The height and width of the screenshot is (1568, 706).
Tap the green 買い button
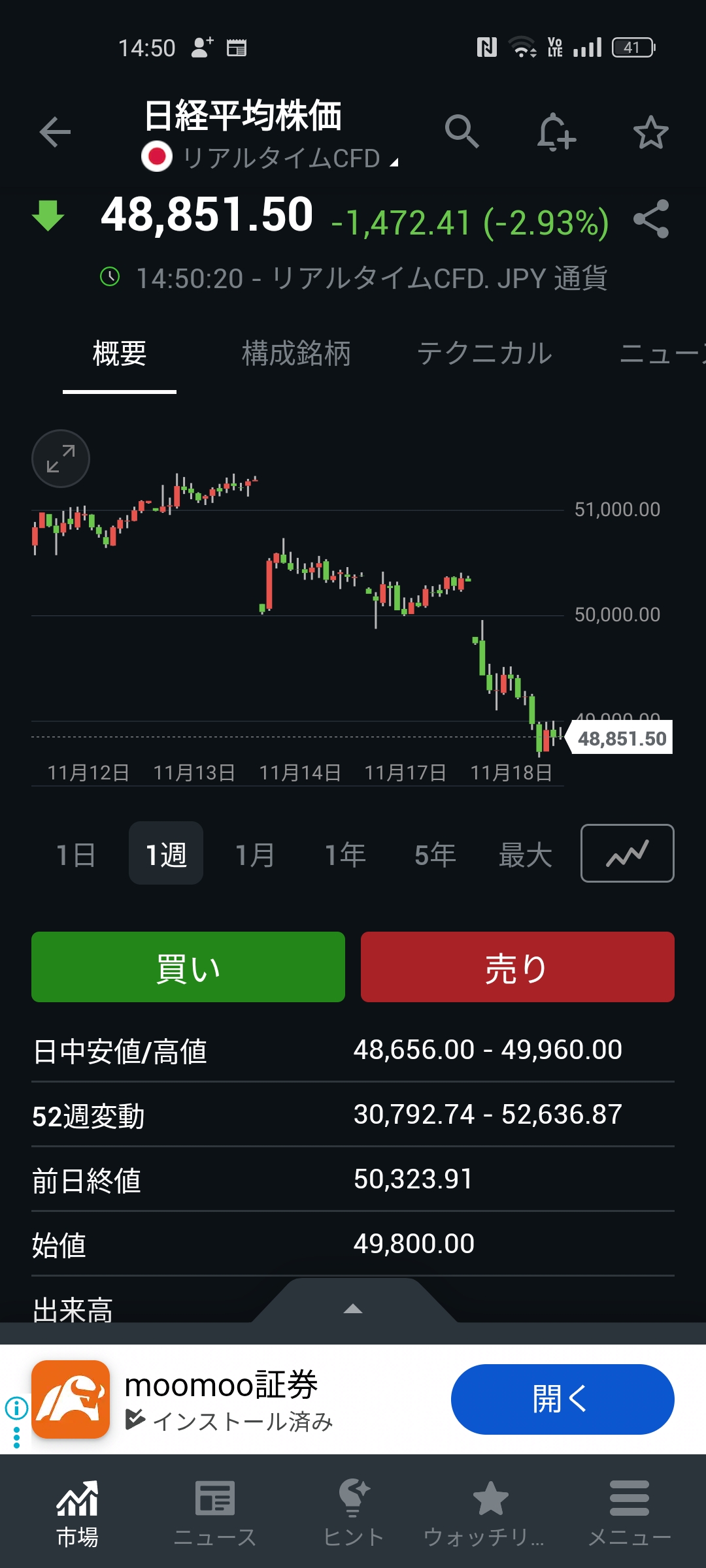[x=188, y=967]
